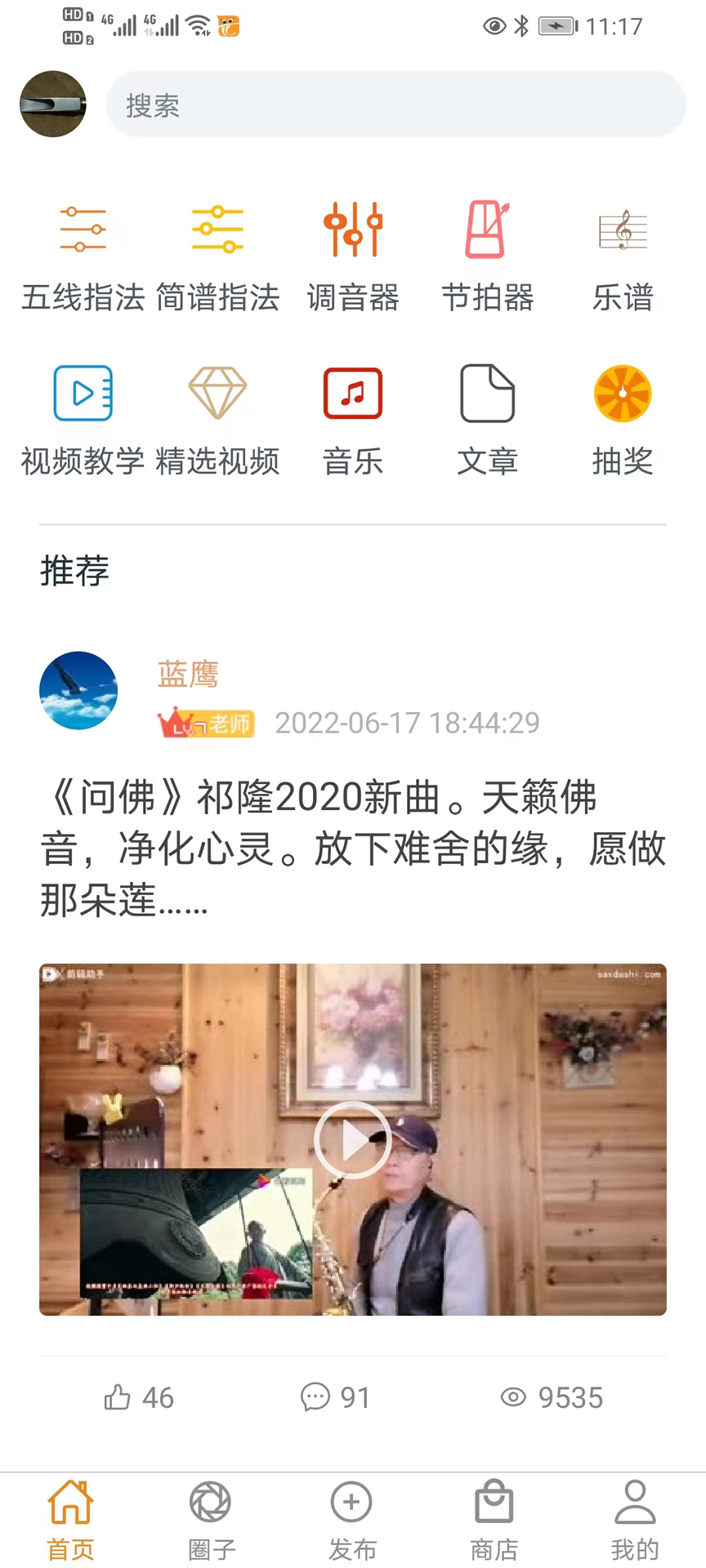Open user 蓝鹰's profile link

(187, 673)
